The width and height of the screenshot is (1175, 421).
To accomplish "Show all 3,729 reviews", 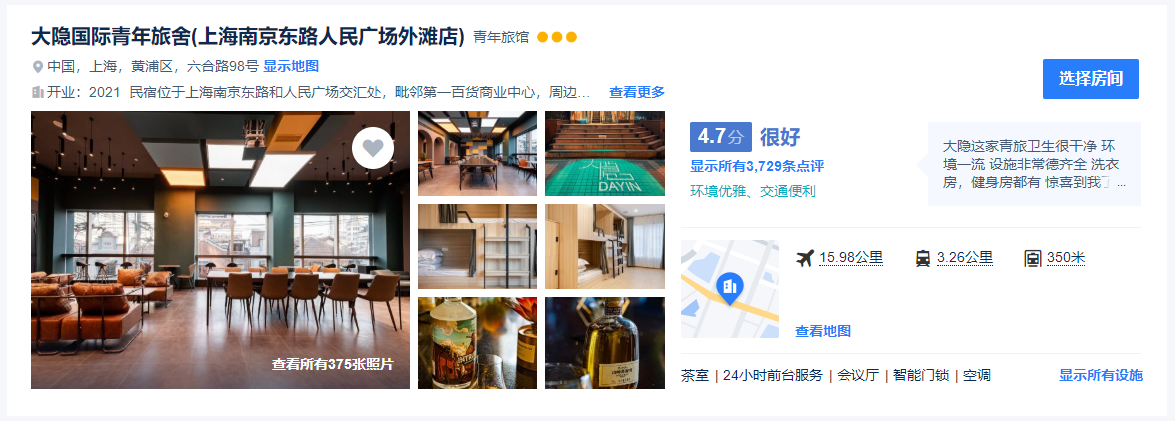I will tap(757, 166).
